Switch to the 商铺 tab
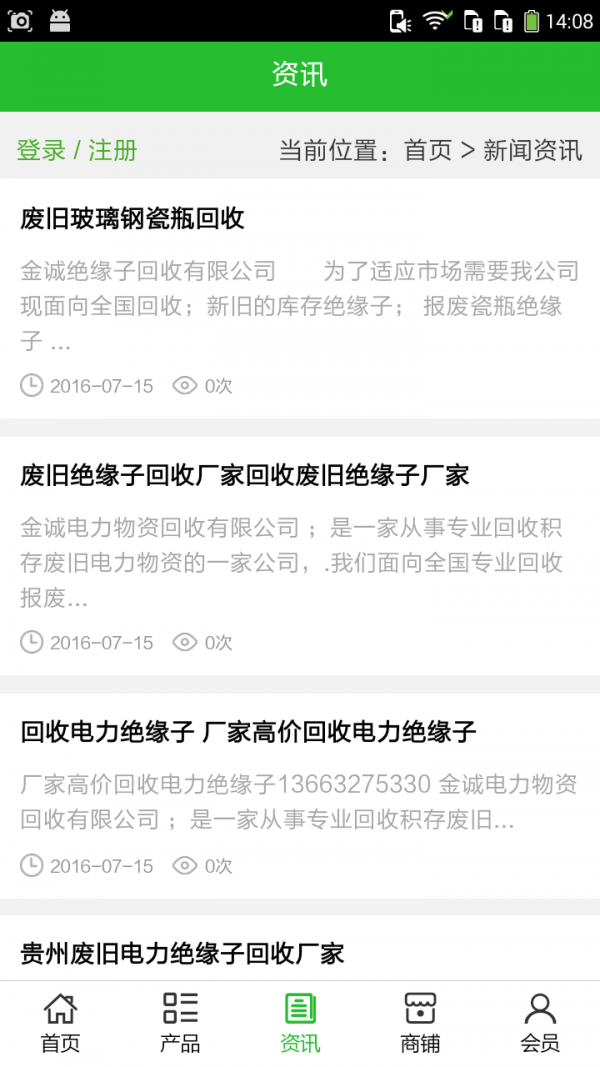Screen dimensions: 600x1067 420,1023
